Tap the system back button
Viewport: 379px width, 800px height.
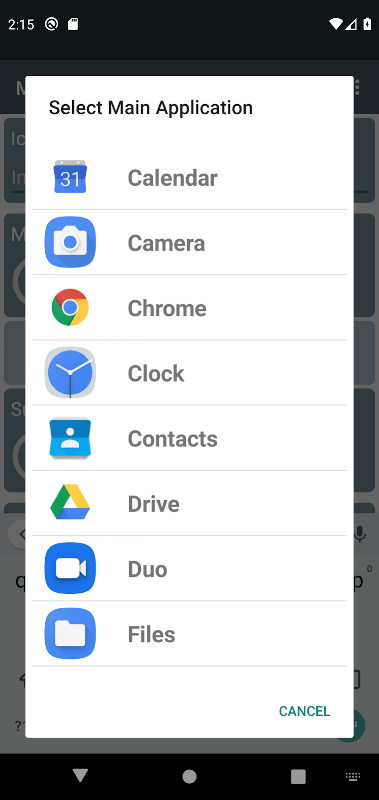80,776
